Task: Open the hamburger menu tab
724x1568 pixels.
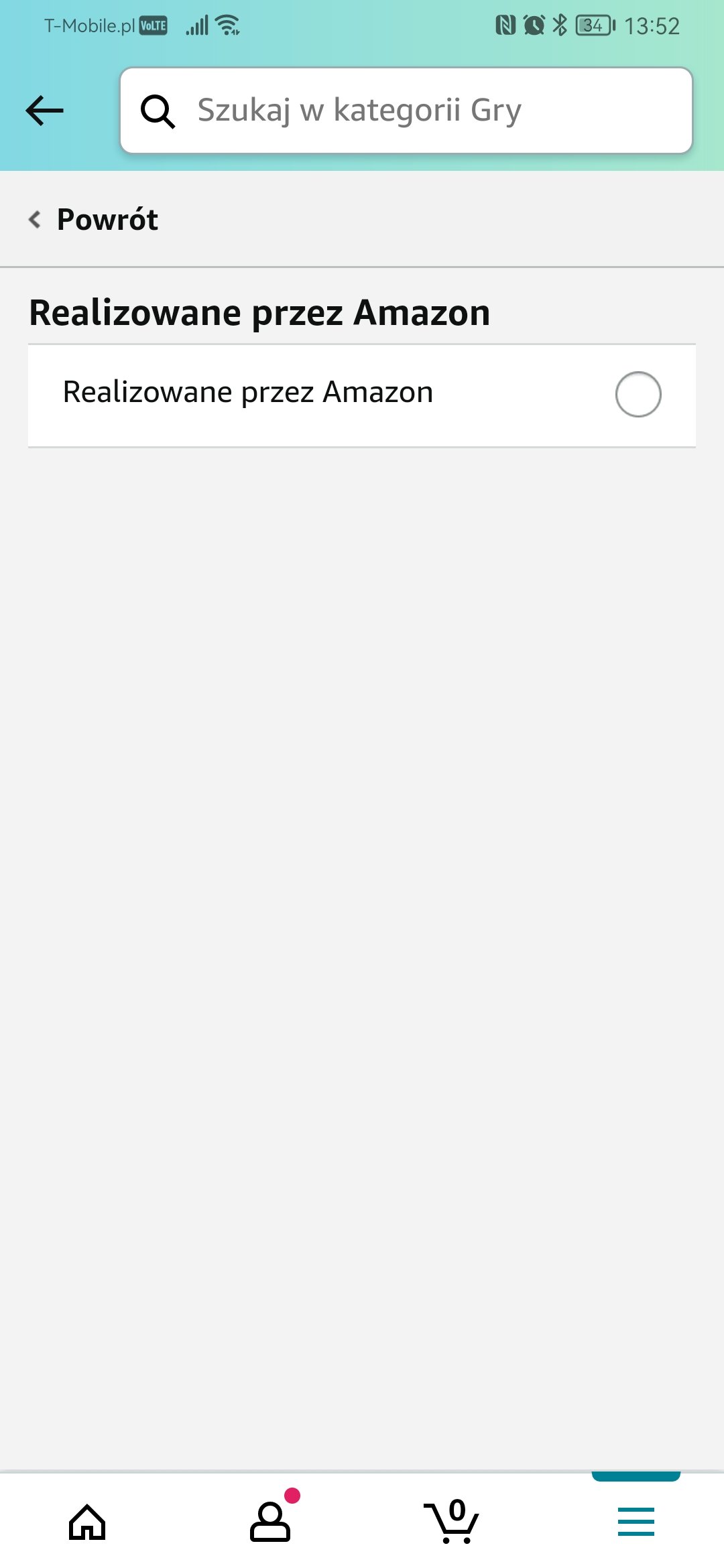Action: (636, 1521)
